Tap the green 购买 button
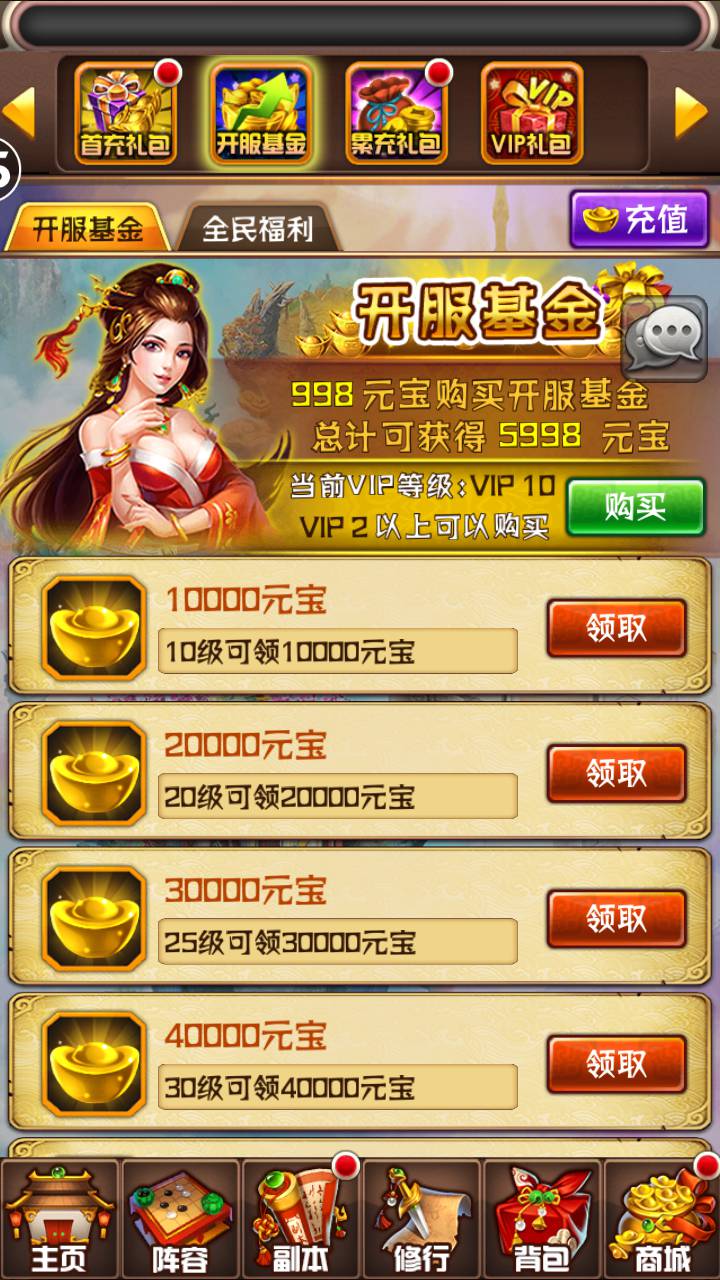This screenshot has height=1280, width=720. coord(635,507)
